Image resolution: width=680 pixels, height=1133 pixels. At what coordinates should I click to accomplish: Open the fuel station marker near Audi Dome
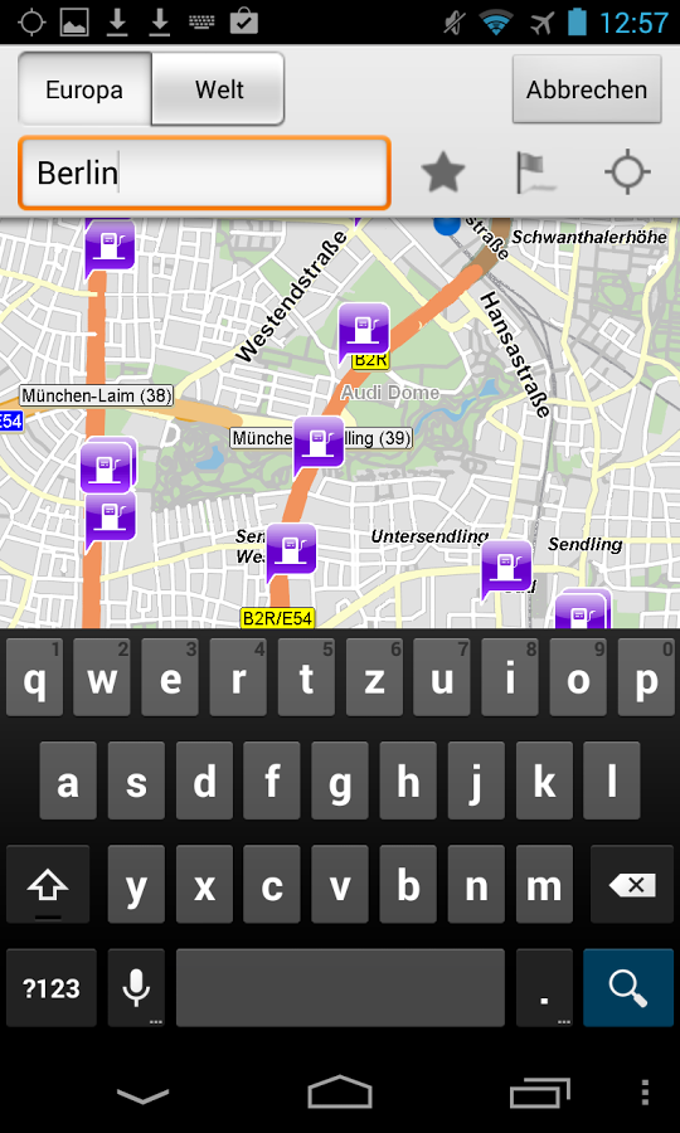[x=363, y=329]
